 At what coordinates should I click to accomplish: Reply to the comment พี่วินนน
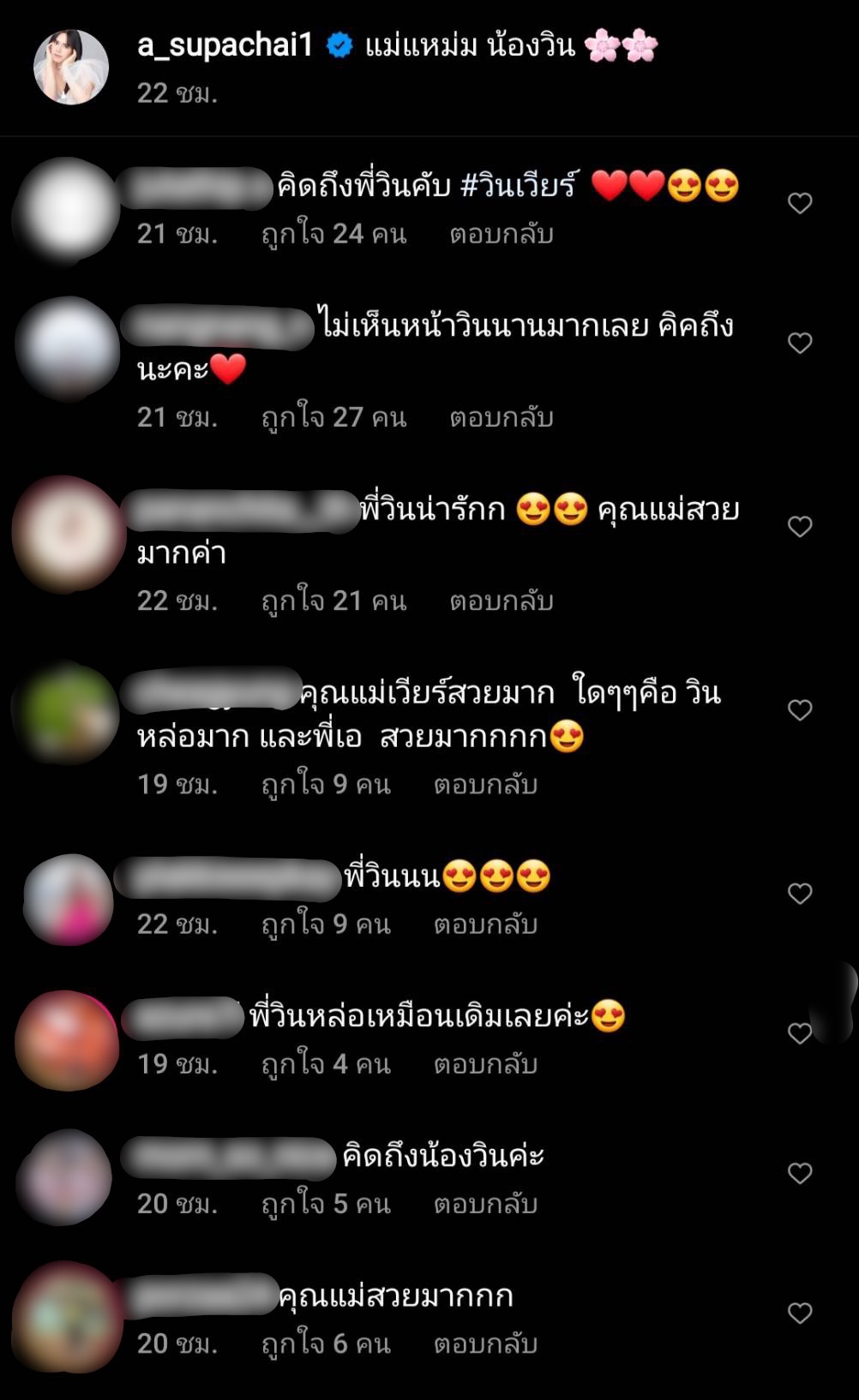[484, 924]
